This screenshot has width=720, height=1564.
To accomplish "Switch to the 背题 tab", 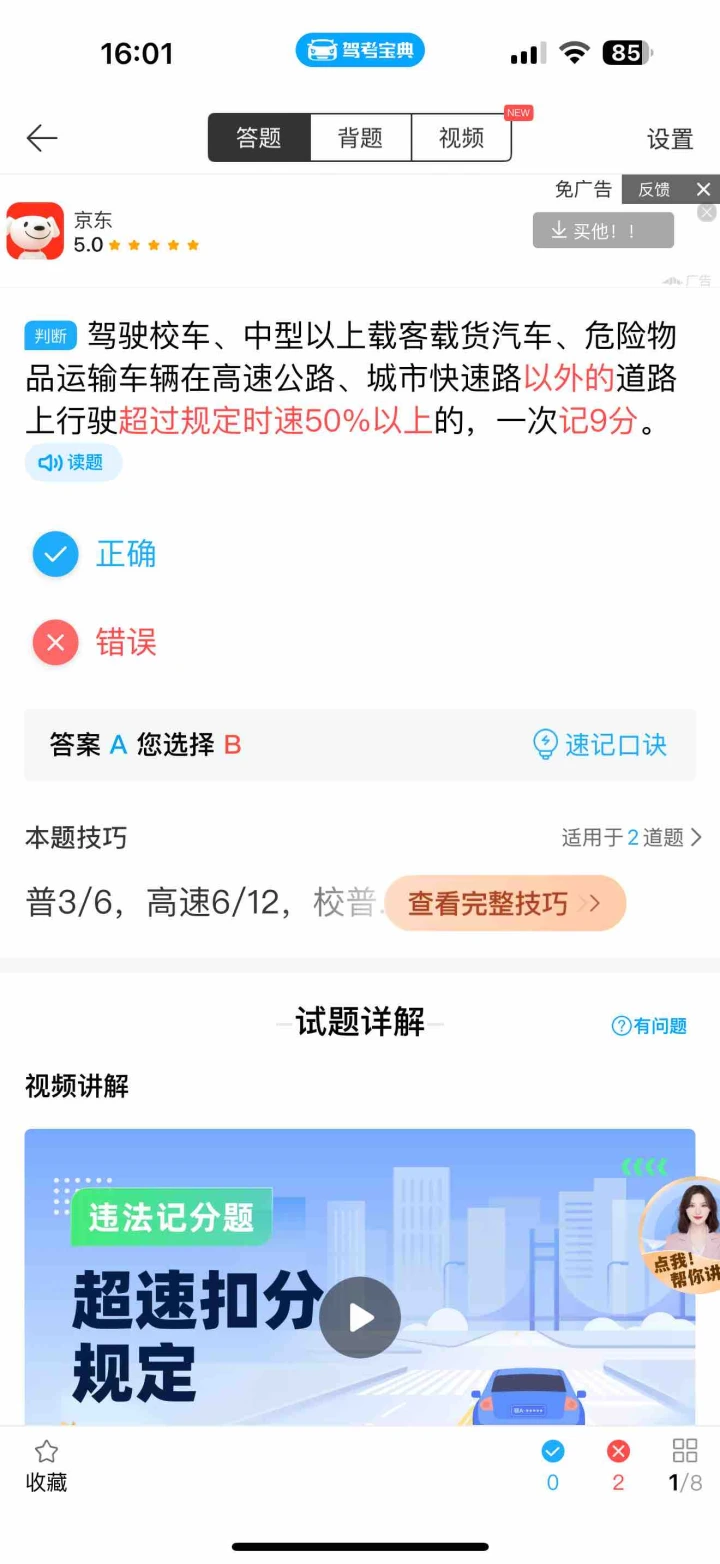I will pos(360,138).
